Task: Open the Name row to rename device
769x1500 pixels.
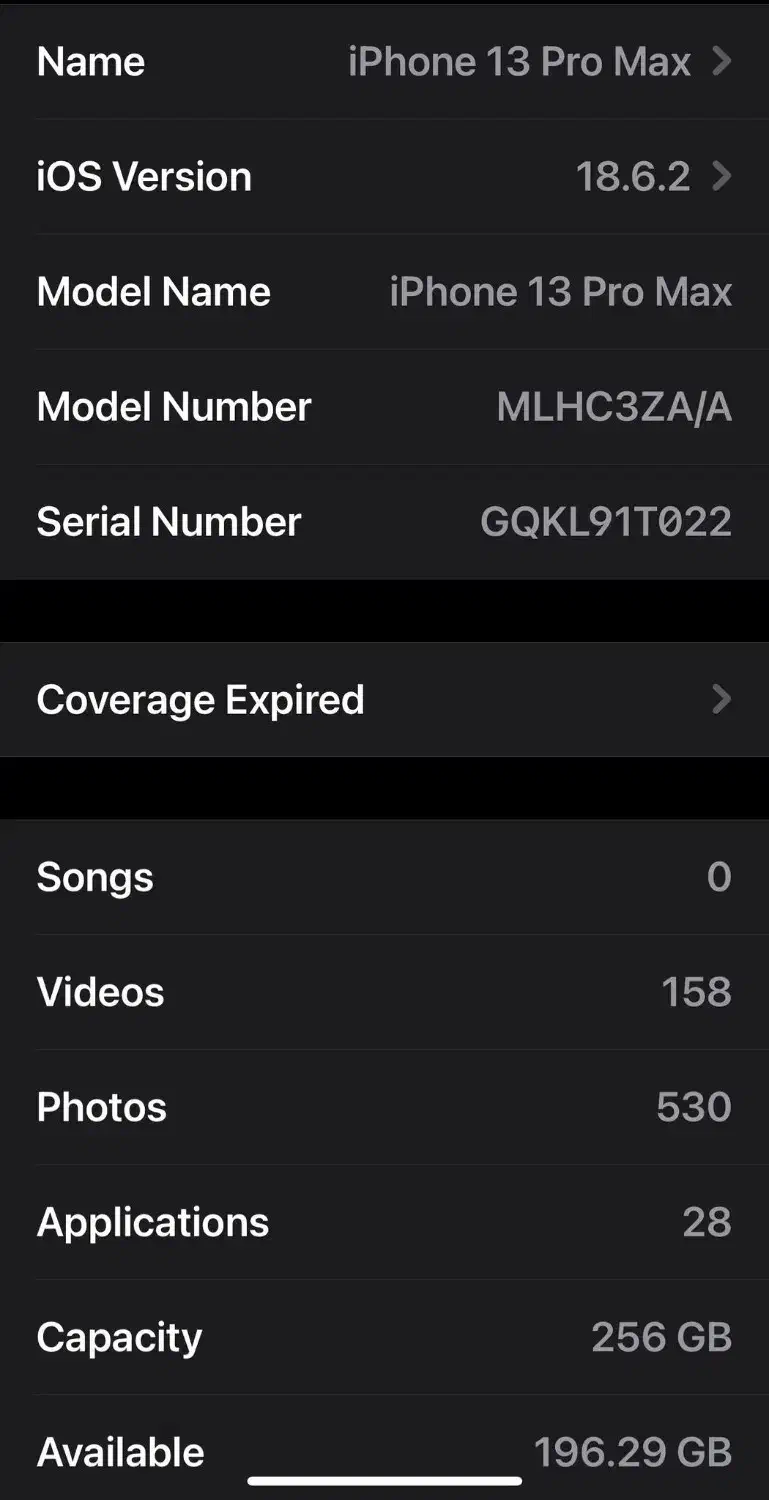Action: pos(384,62)
